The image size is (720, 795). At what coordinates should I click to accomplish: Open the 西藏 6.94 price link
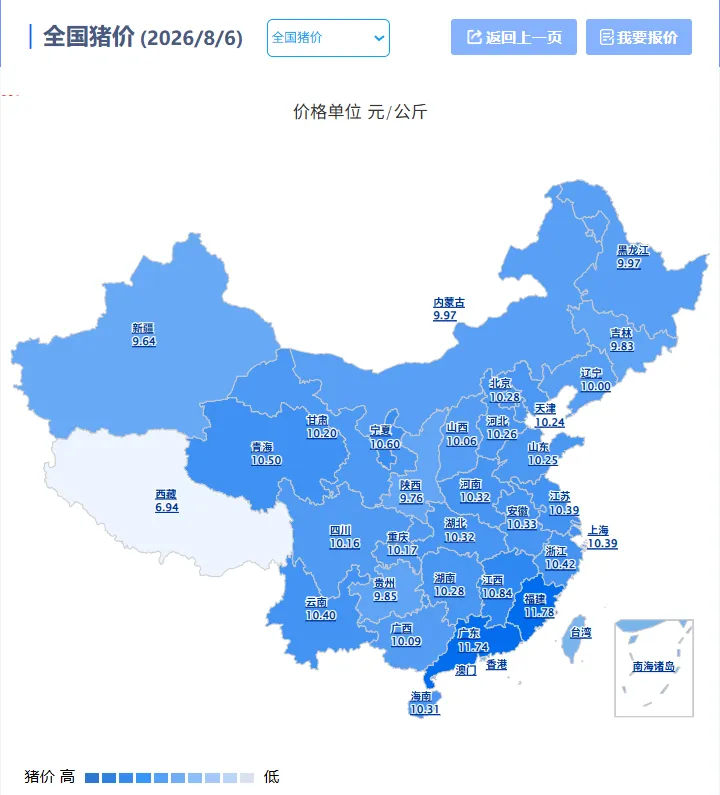[x=167, y=501]
